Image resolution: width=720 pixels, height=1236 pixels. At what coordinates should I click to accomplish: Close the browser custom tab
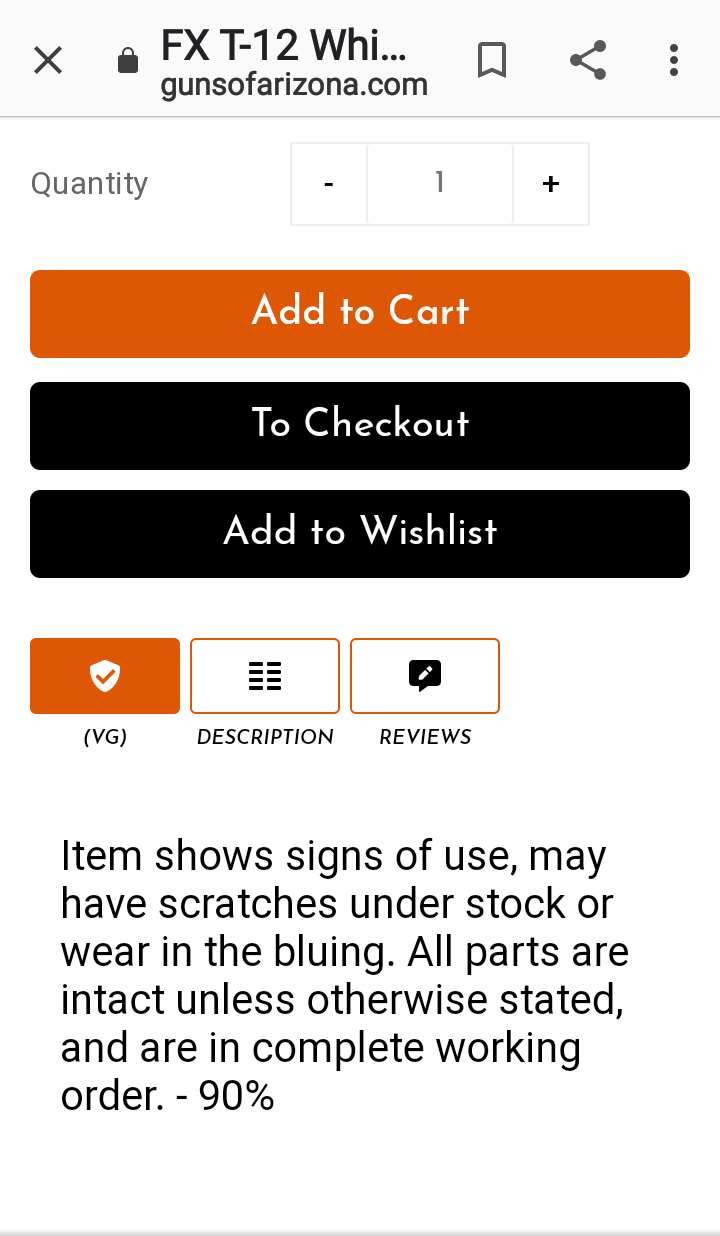[48, 61]
